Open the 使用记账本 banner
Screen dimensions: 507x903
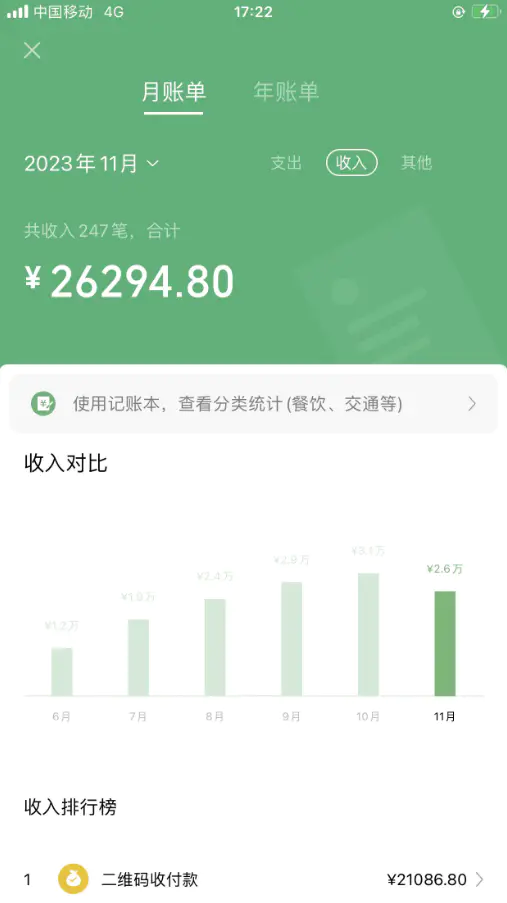point(254,404)
